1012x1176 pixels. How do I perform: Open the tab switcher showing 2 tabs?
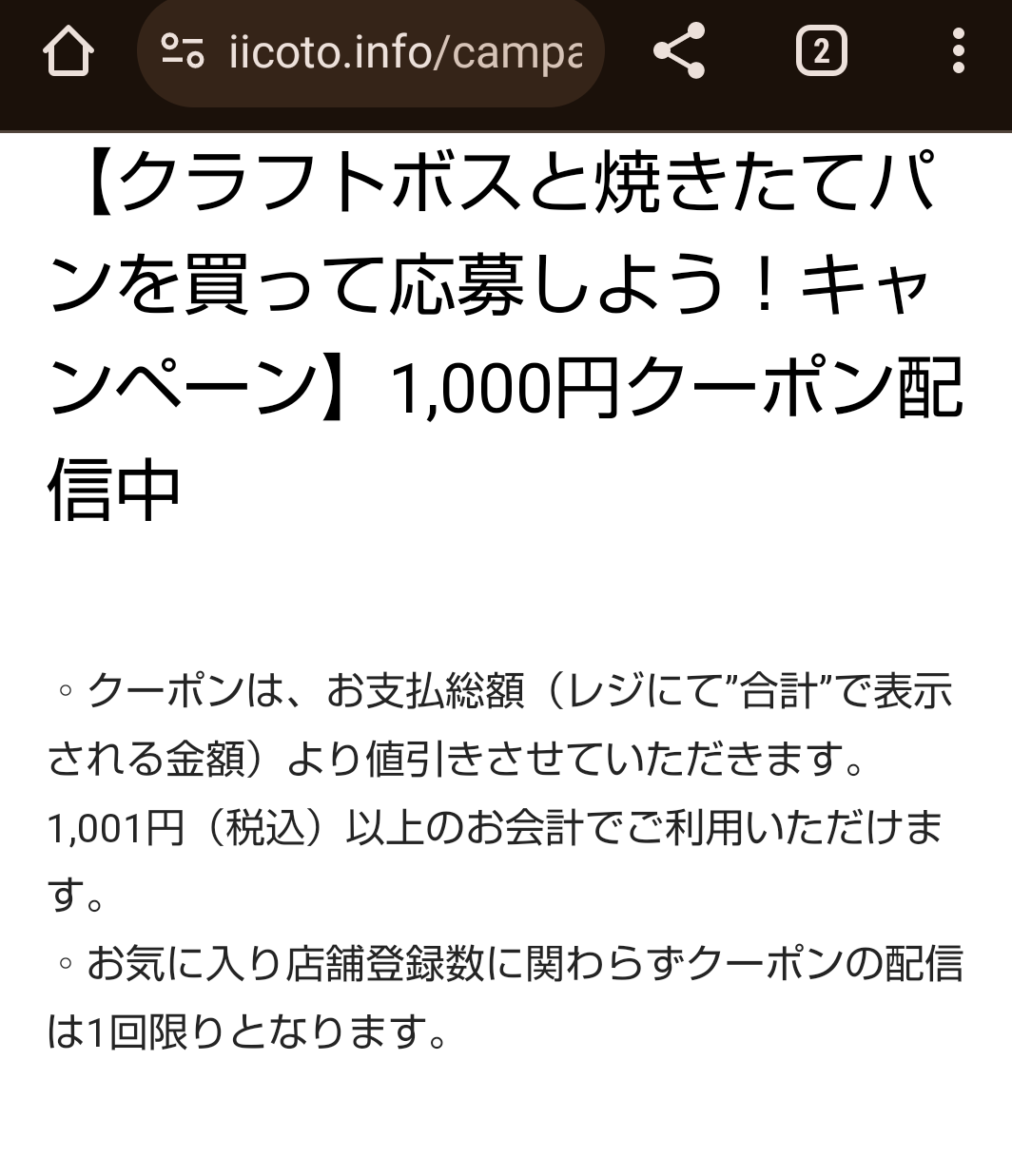click(x=821, y=51)
